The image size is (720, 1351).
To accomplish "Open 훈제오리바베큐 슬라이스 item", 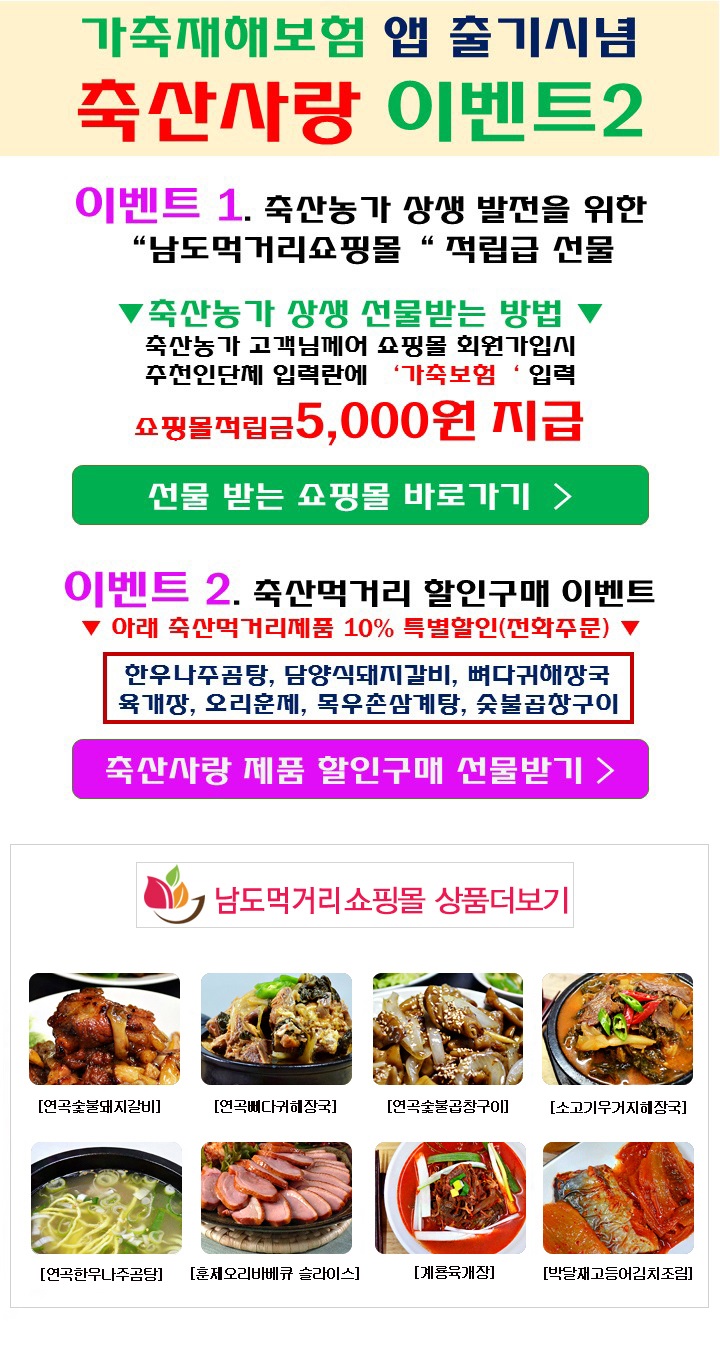I will coord(276,1198).
